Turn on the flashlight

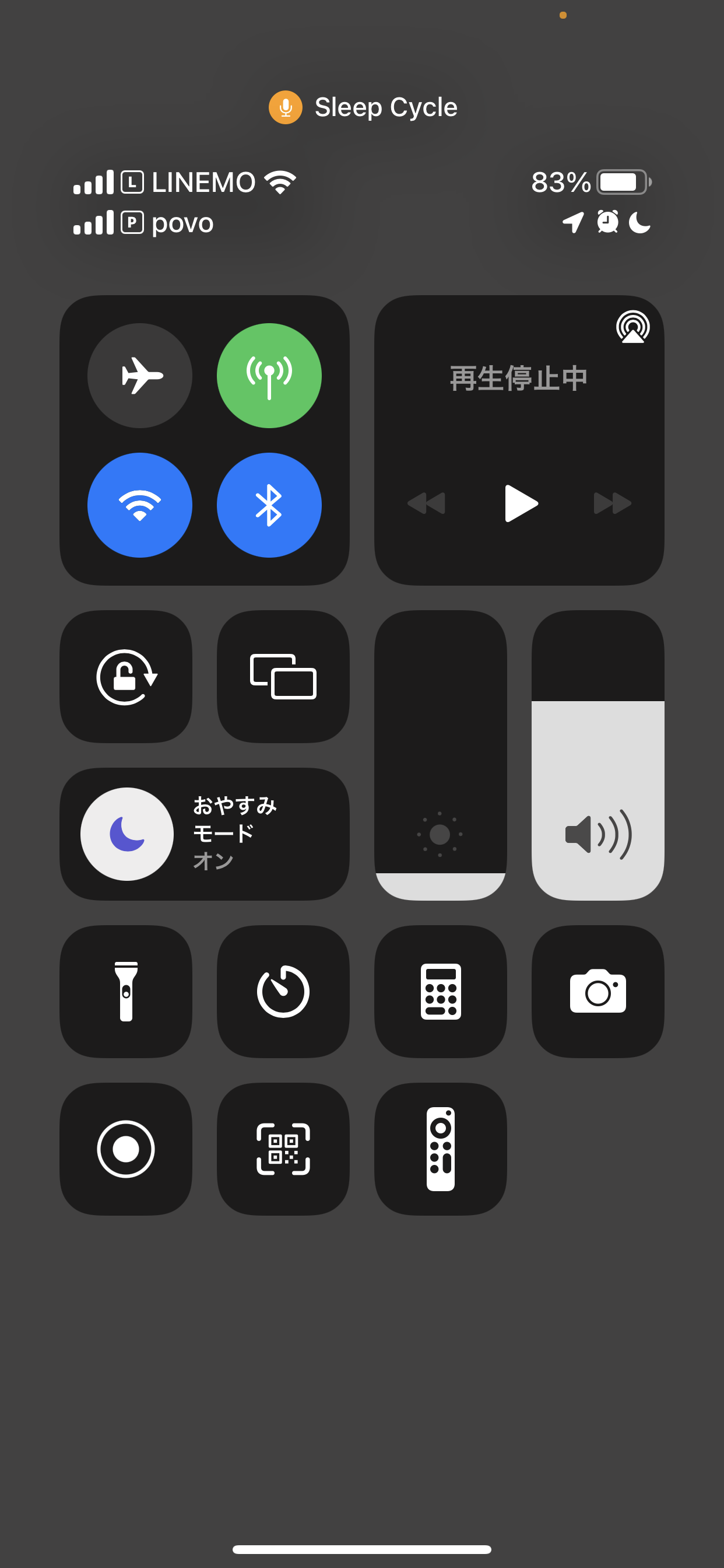tap(126, 992)
